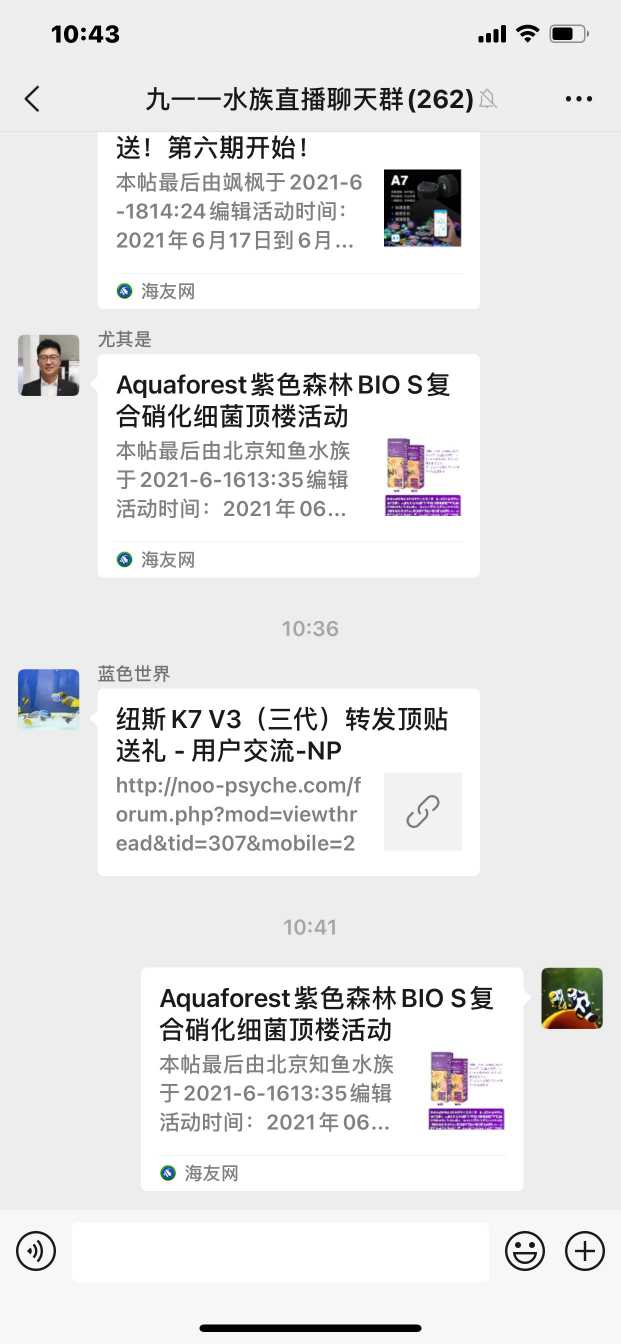View 尤其是's profile avatar
Screen dimensions: 621x1344
click(x=49, y=365)
